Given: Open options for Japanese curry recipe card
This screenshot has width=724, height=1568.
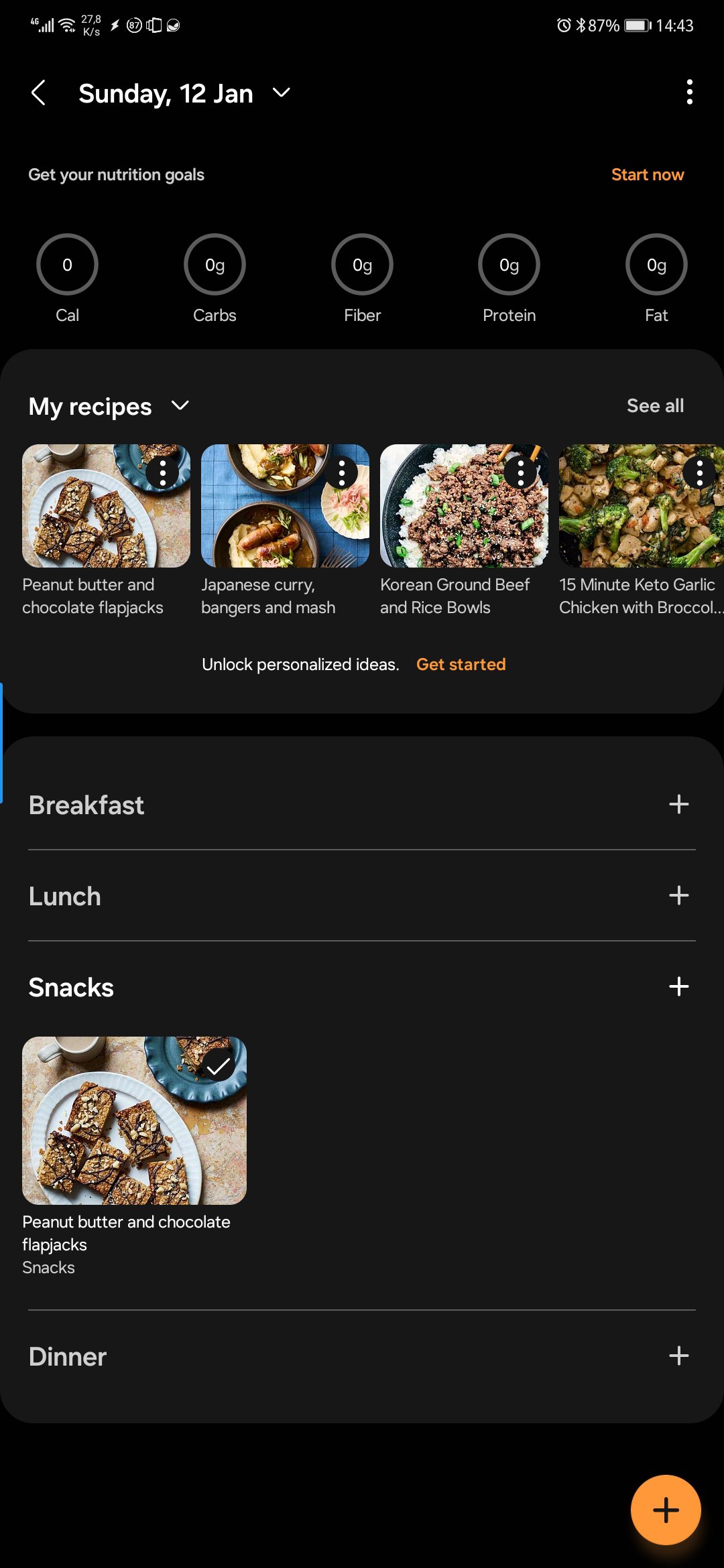Looking at the screenshot, I should [x=342, y=473].
